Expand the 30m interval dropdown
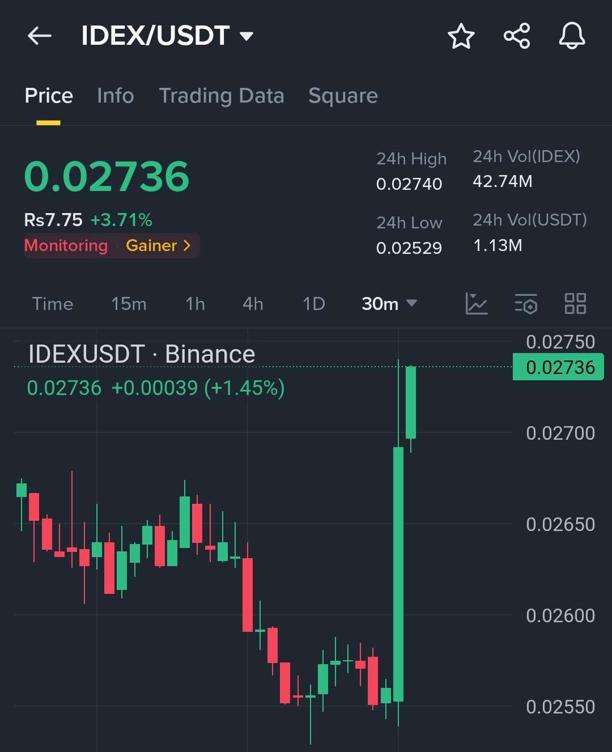The image size is (612, 752). point(389,304)
